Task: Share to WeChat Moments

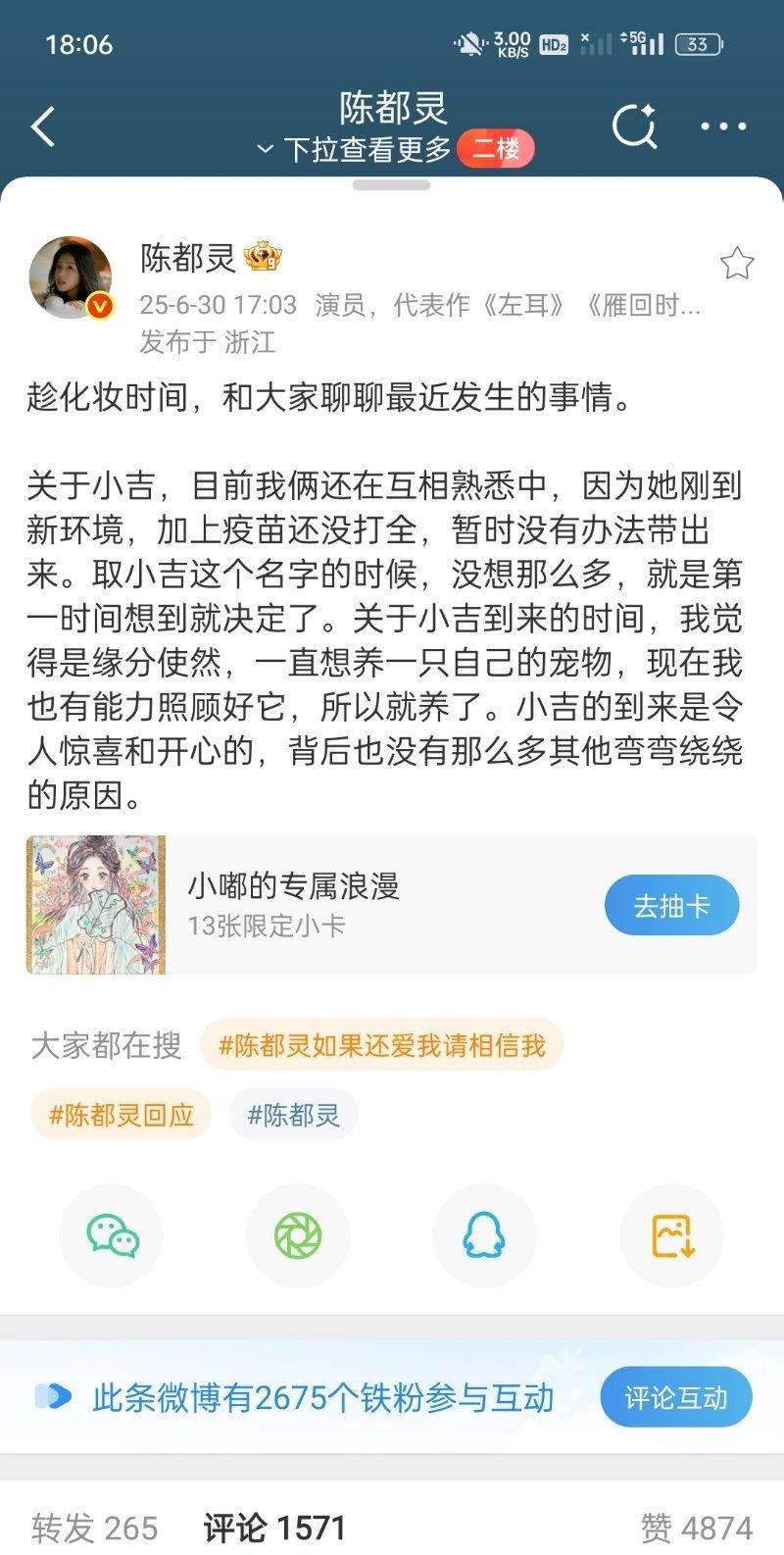Action: (298, 1235)
